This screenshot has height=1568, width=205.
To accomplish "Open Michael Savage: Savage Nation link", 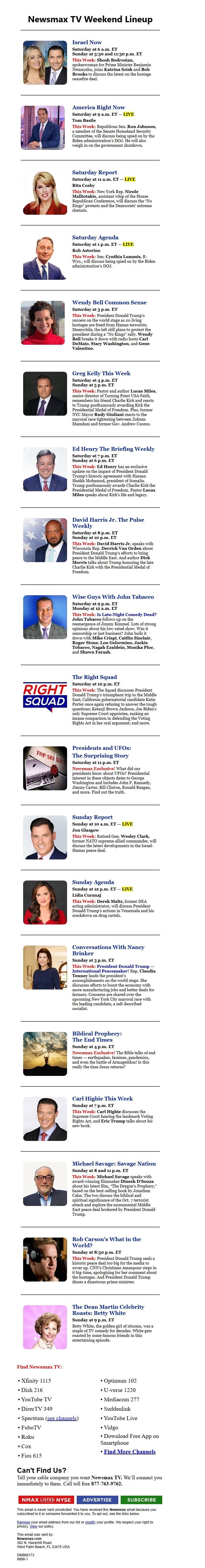I will (x=114, y=1163).
